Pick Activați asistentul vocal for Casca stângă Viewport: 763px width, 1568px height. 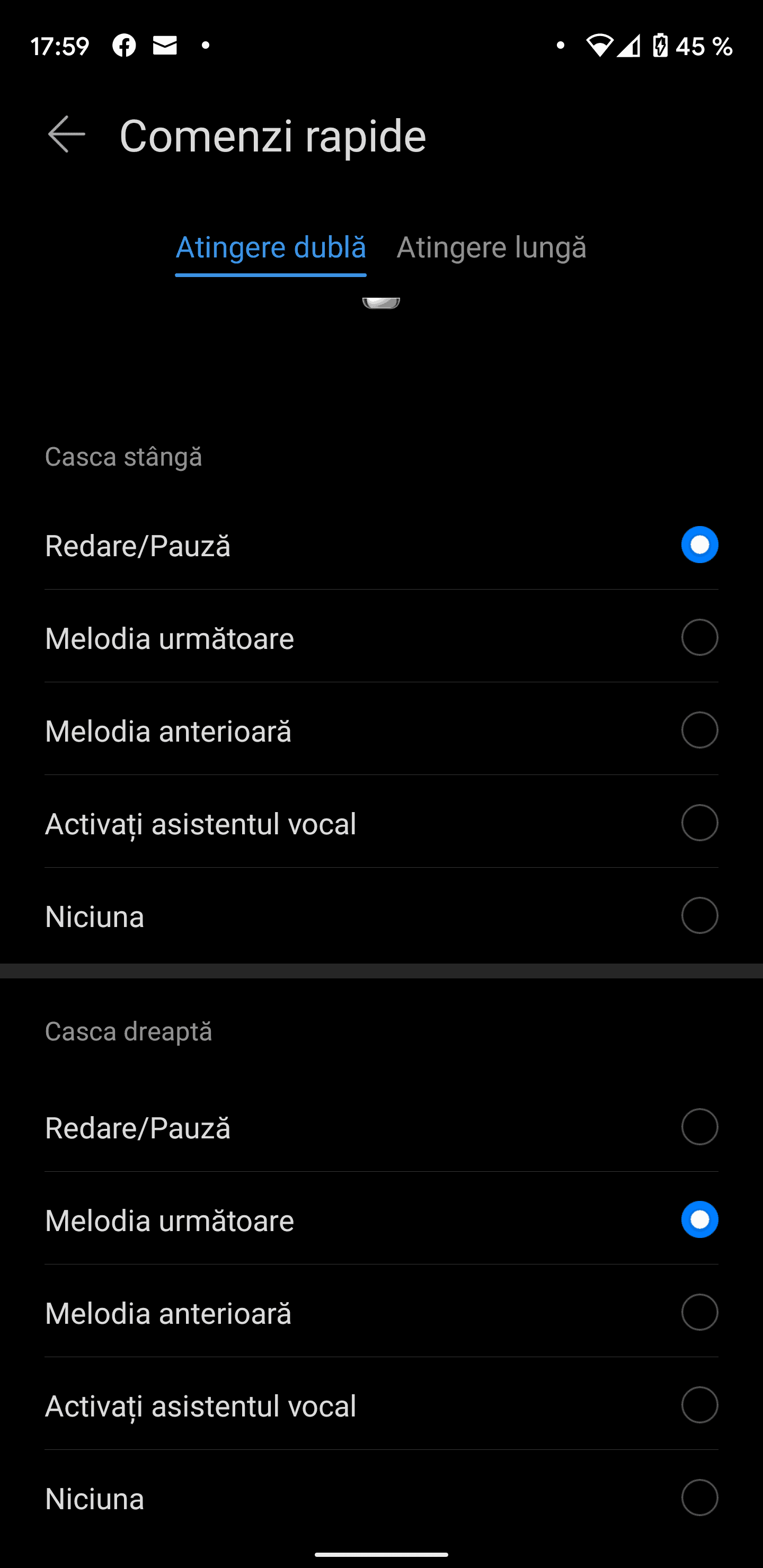(x=699, y=823)
